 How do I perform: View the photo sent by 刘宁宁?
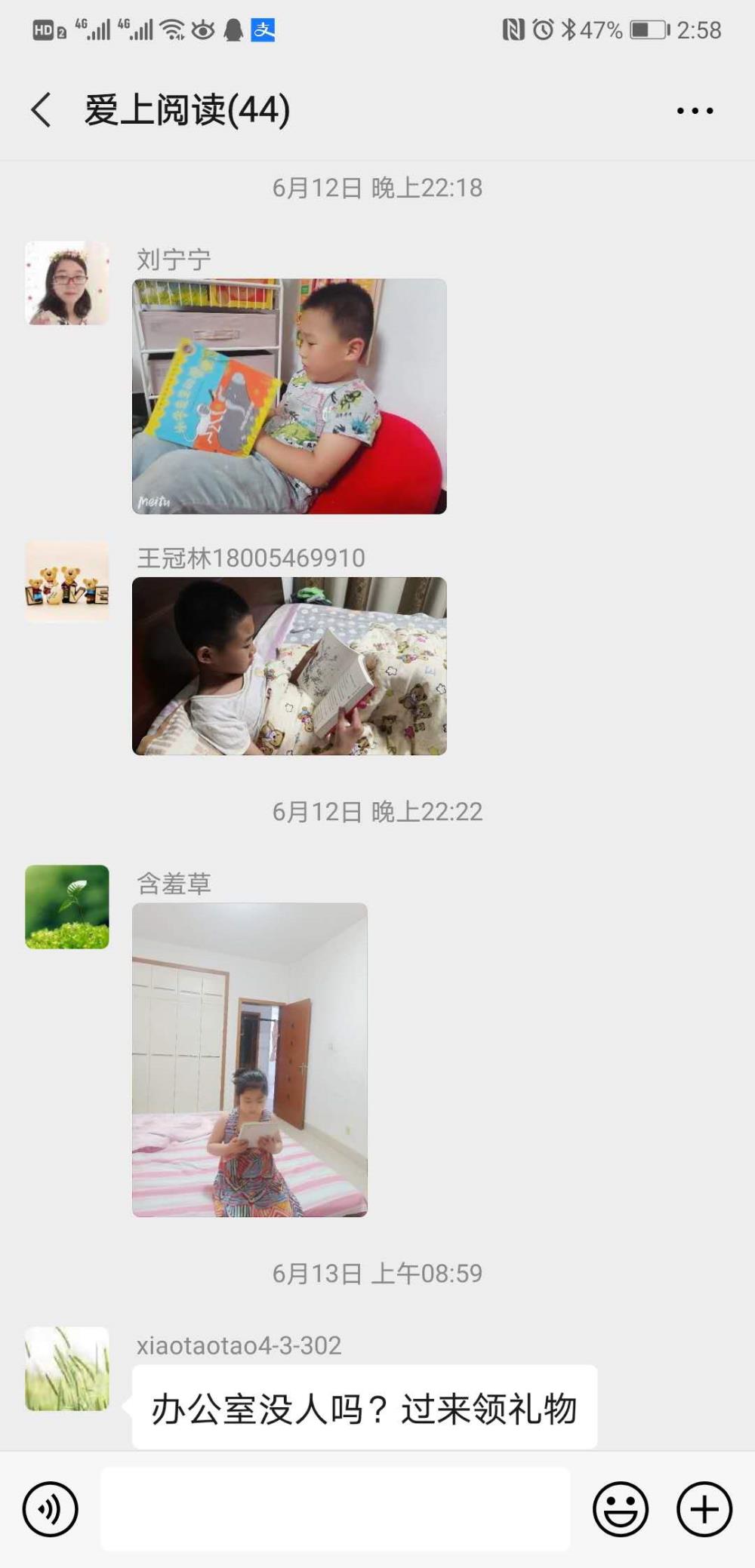point(289,396)
